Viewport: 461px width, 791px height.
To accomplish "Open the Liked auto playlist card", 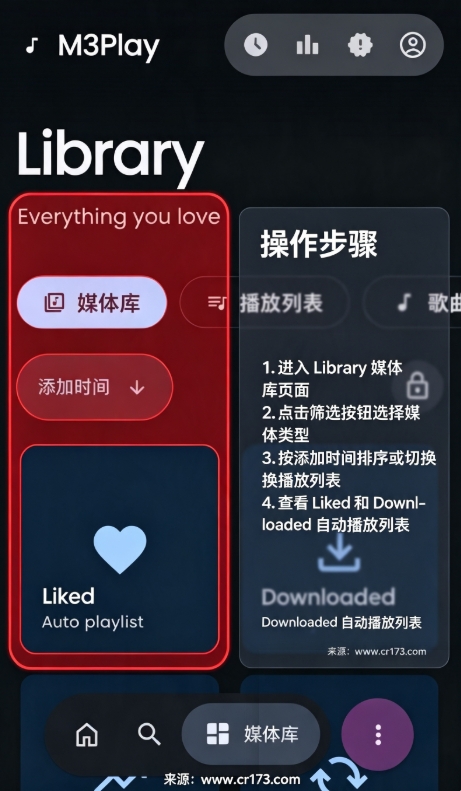I will (x=120, y=549).
